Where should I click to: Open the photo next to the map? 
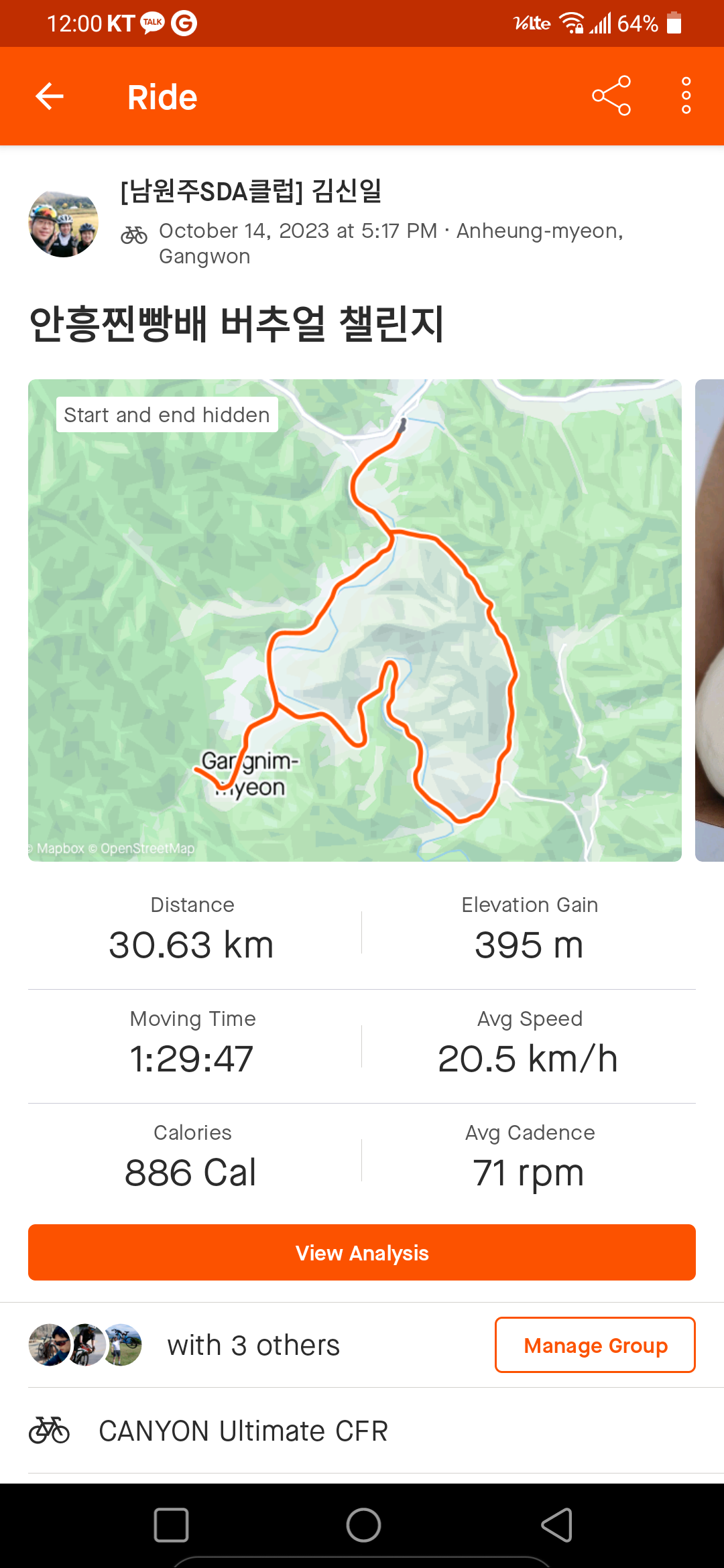point(710,620)
